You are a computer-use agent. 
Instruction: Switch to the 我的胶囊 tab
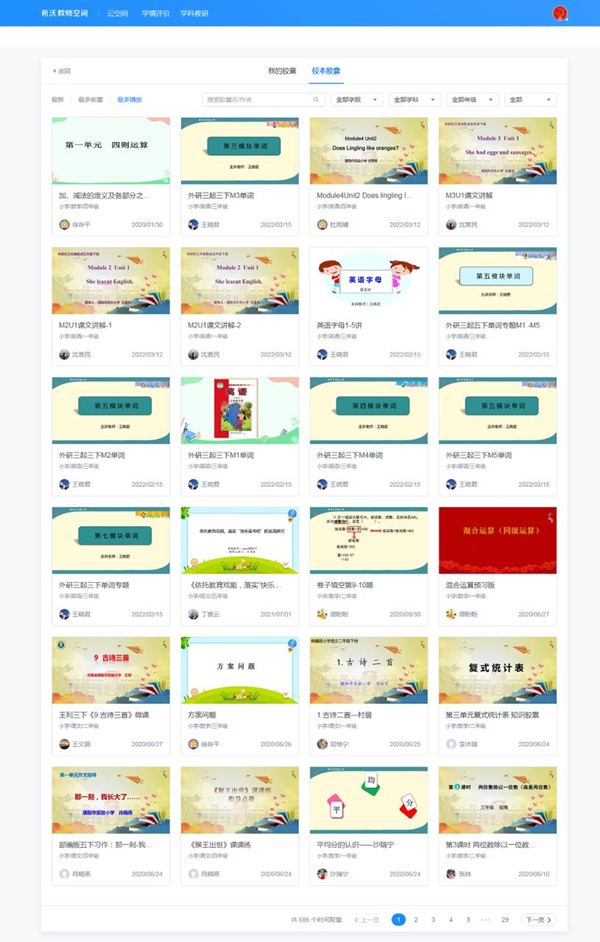282,71
